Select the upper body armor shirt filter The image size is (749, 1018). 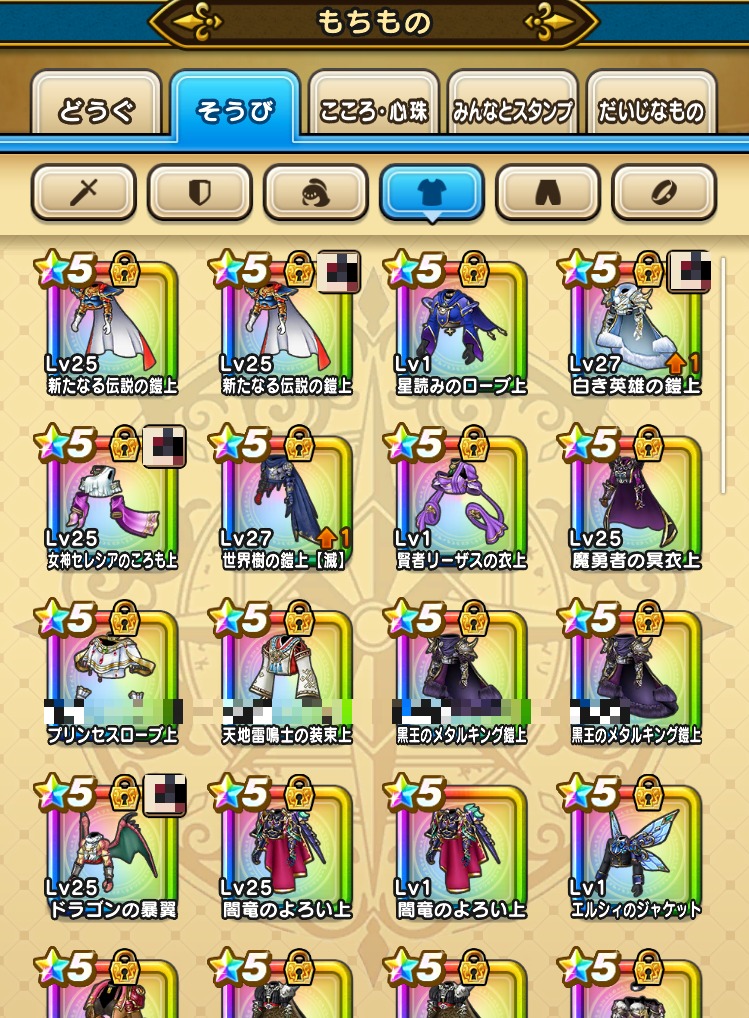pos(432,192)
